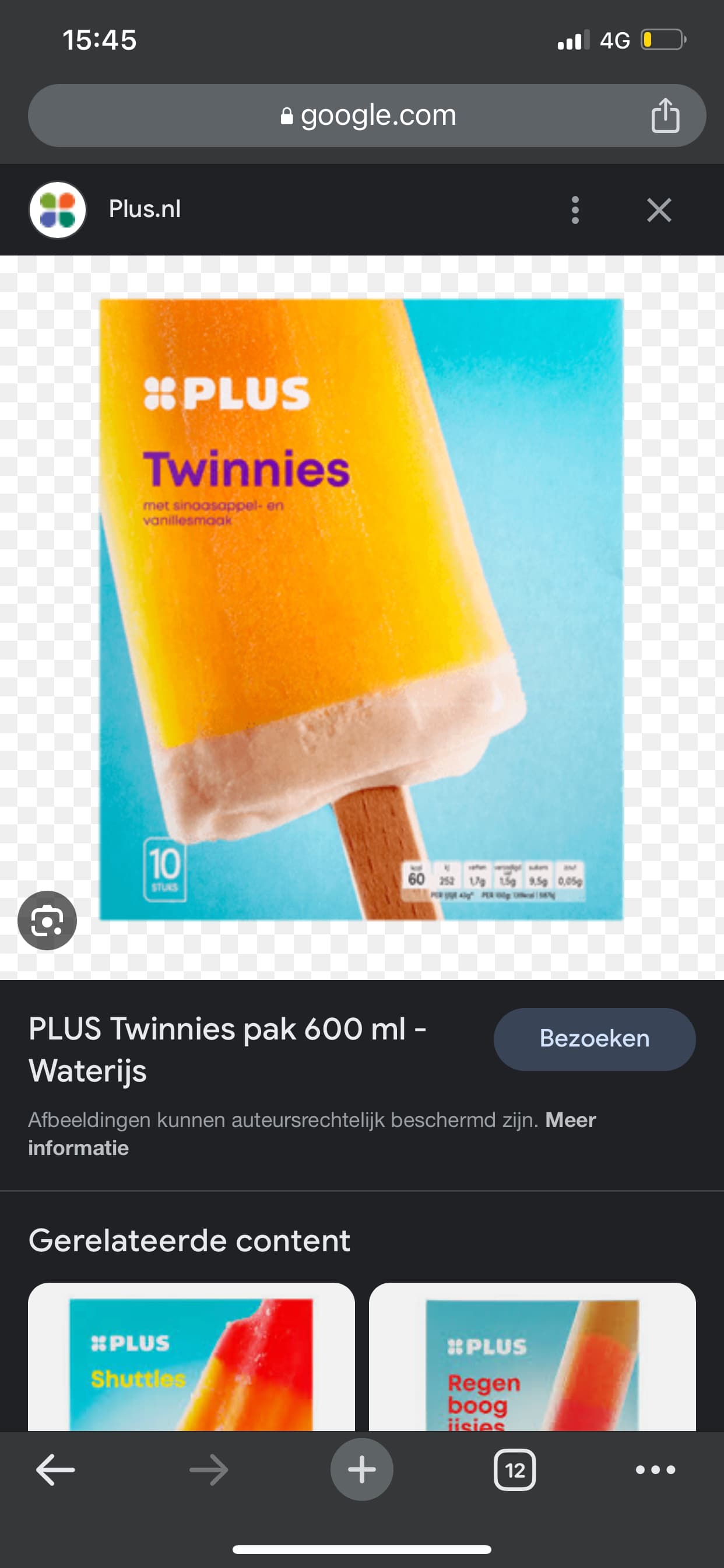This screenshot has height=1568, width=724.
Task: Open a new tab with plus button
Action: [x=362, y=1469]
